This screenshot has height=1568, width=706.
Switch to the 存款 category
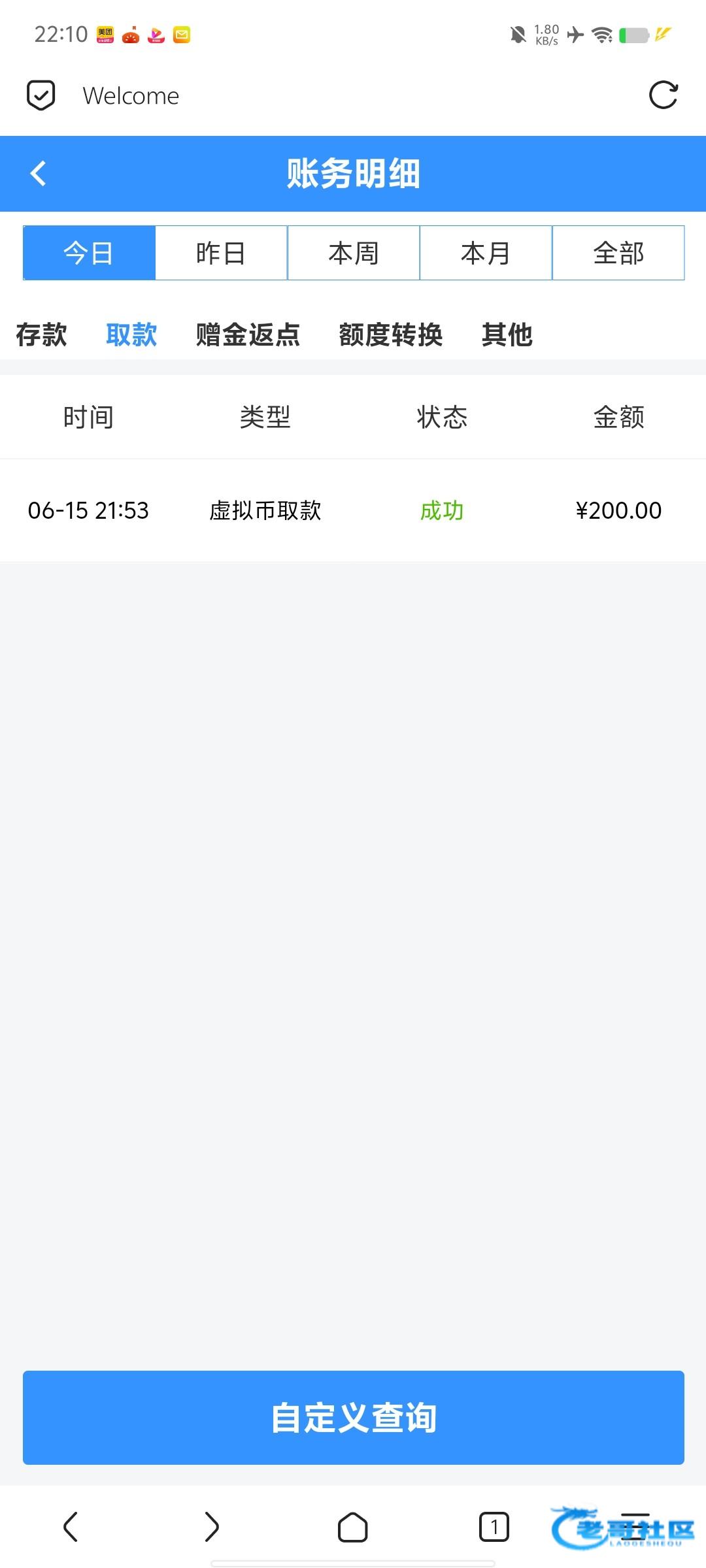pyautogui.click(x=41, y=335)
